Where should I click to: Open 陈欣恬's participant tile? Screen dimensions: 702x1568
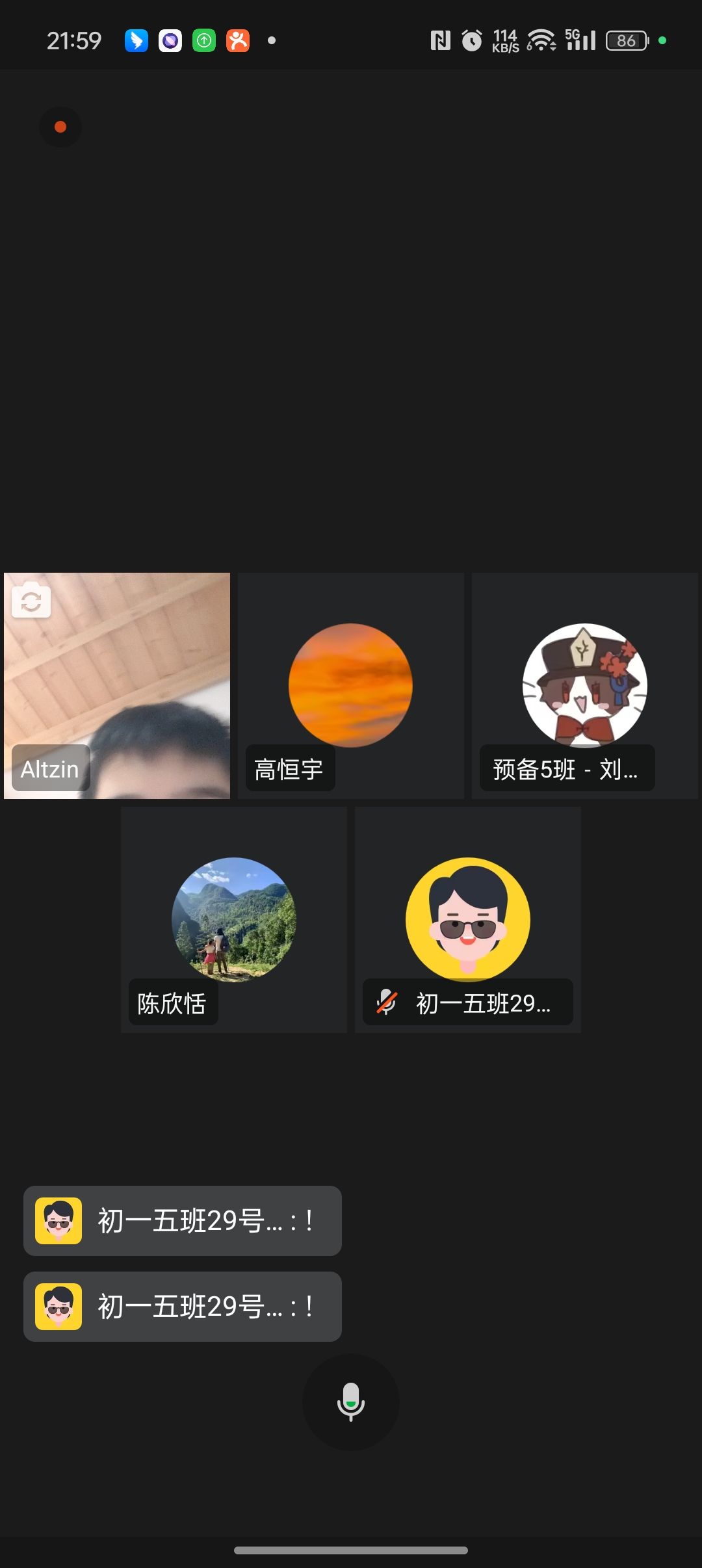[233, 919]
